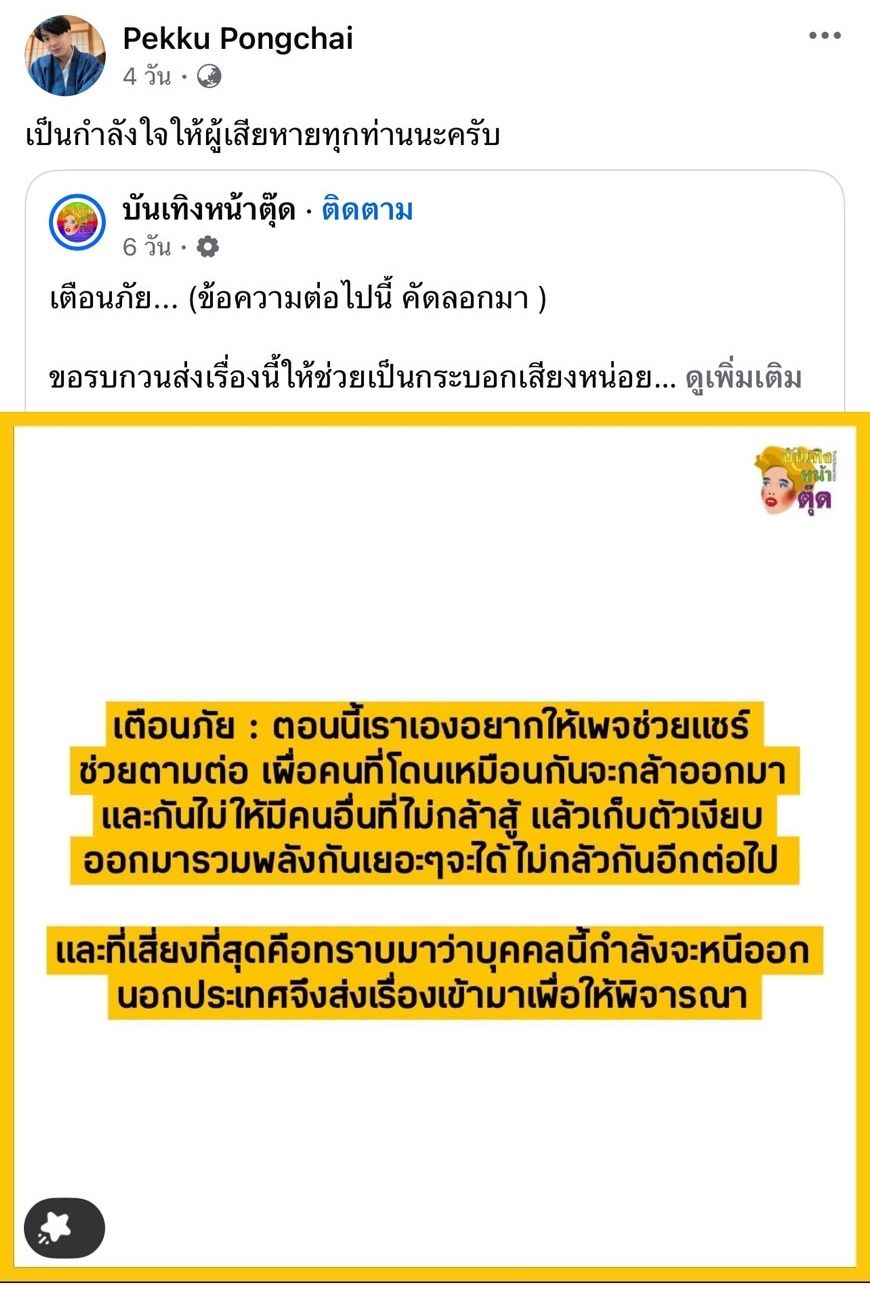Expand the post text with ดูเพิ่มเติม
This screenshot has width=870, height=1290.
(743, 380)
